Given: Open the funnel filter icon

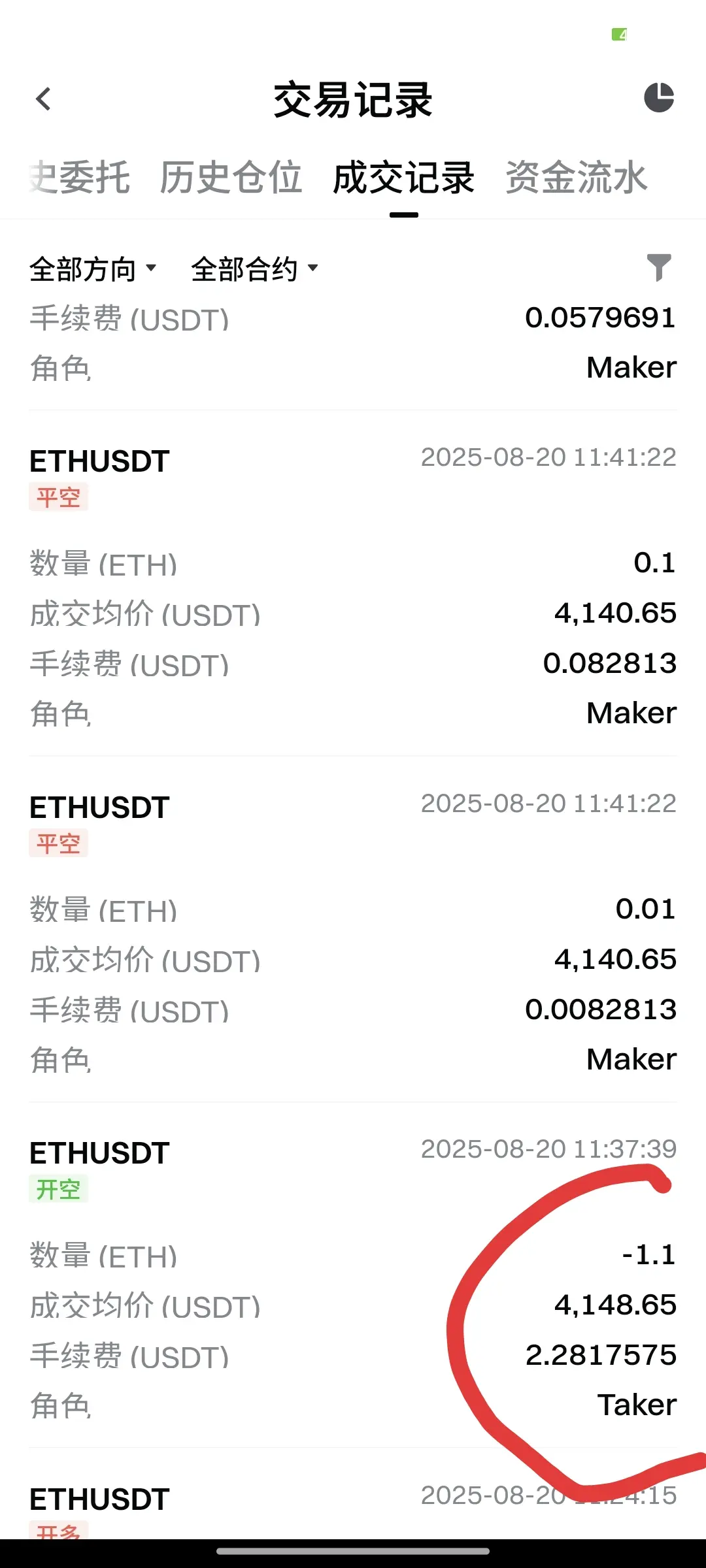Looking at the screenshot, I should pyautogui.click(x=659, y=267).
